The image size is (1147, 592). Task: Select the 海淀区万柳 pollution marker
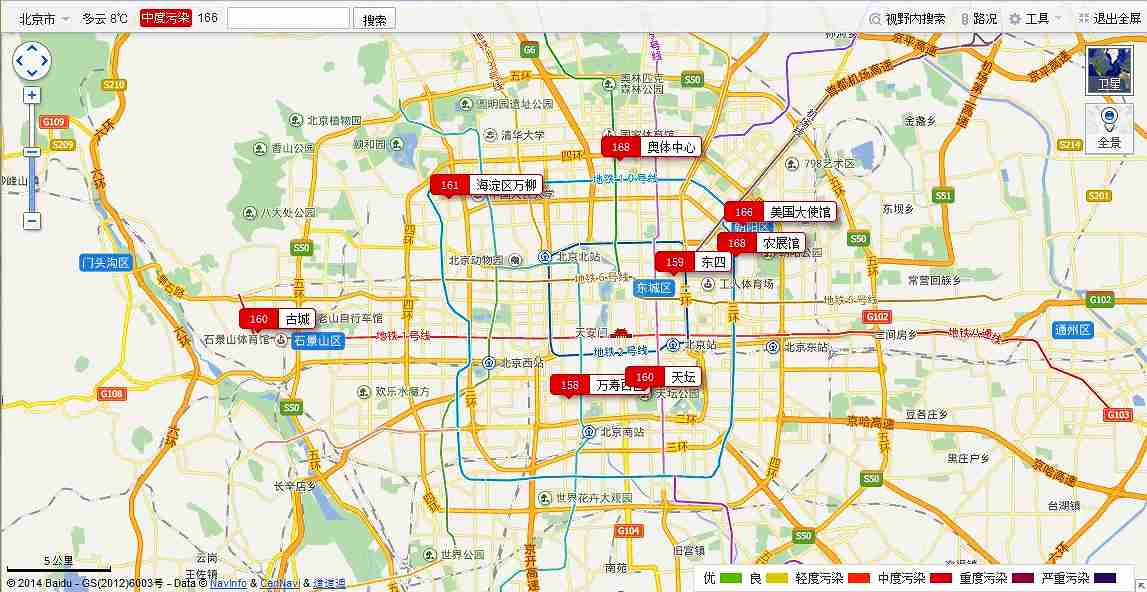(486, 184)
